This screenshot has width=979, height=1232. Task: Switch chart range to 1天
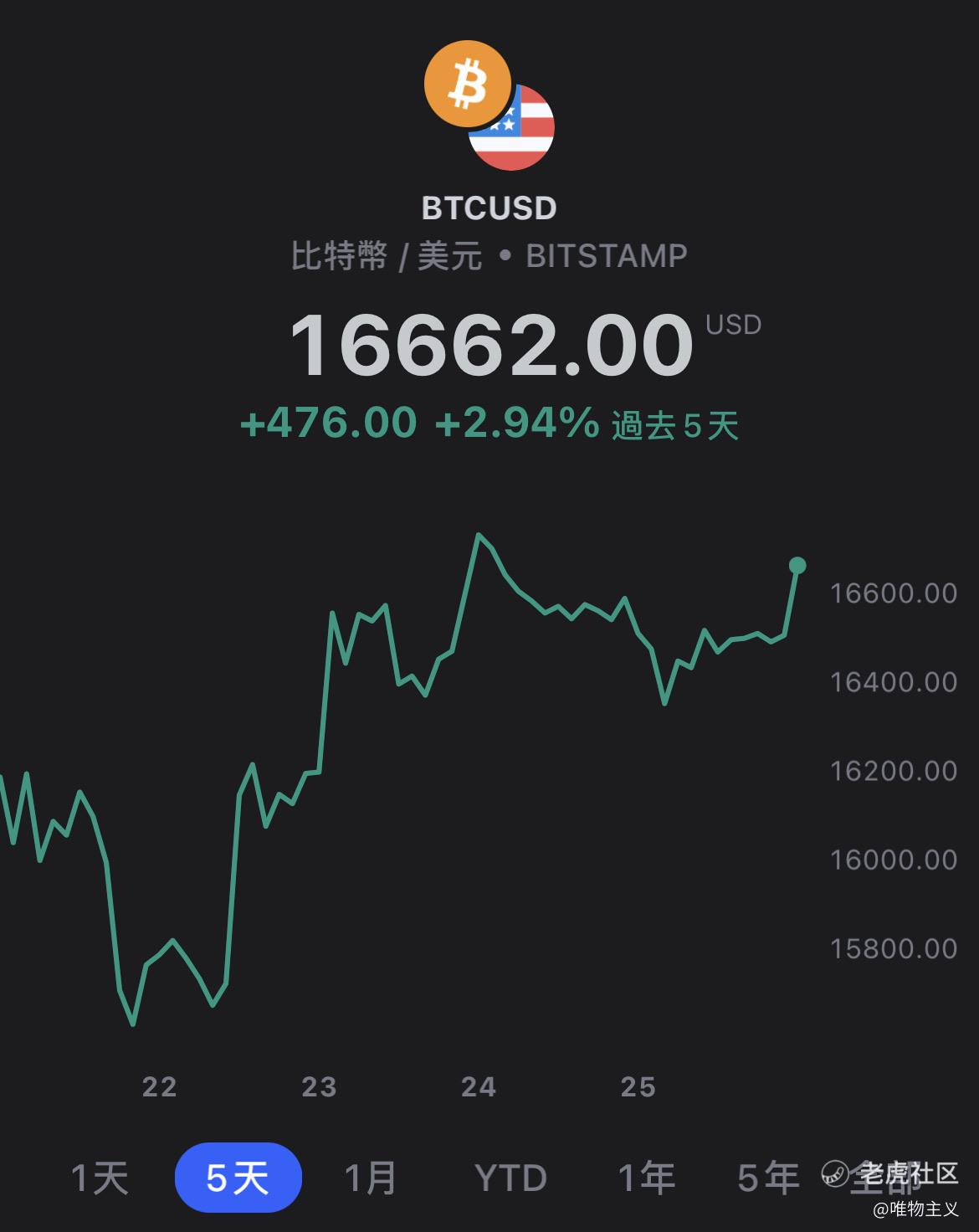[100, 1178]
